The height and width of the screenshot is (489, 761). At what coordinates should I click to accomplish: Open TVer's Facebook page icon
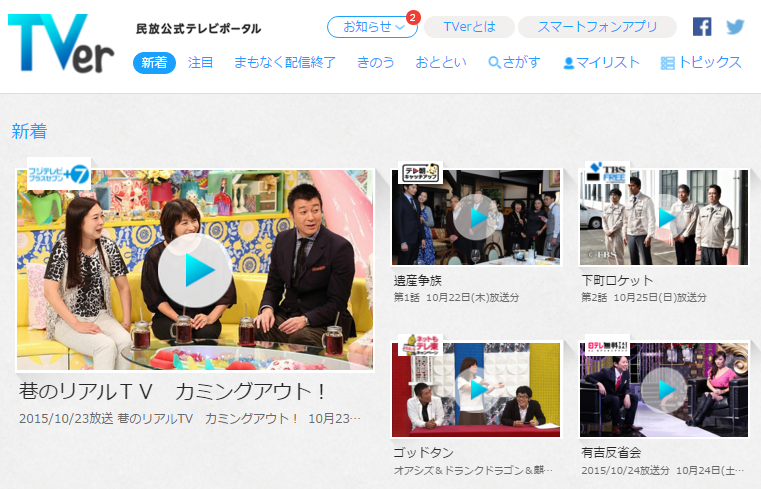click(x=702, y=27)
